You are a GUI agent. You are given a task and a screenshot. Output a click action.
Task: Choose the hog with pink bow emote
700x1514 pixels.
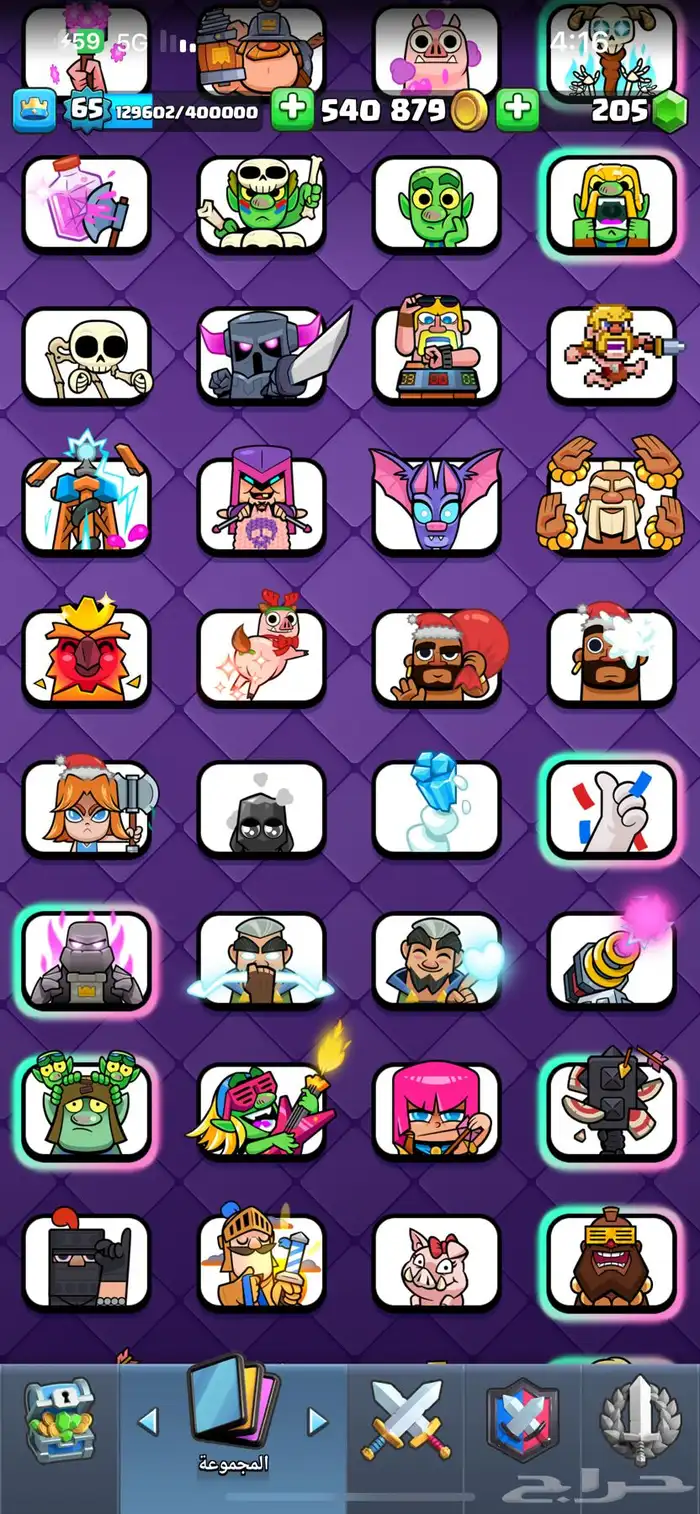(436, 1262)
